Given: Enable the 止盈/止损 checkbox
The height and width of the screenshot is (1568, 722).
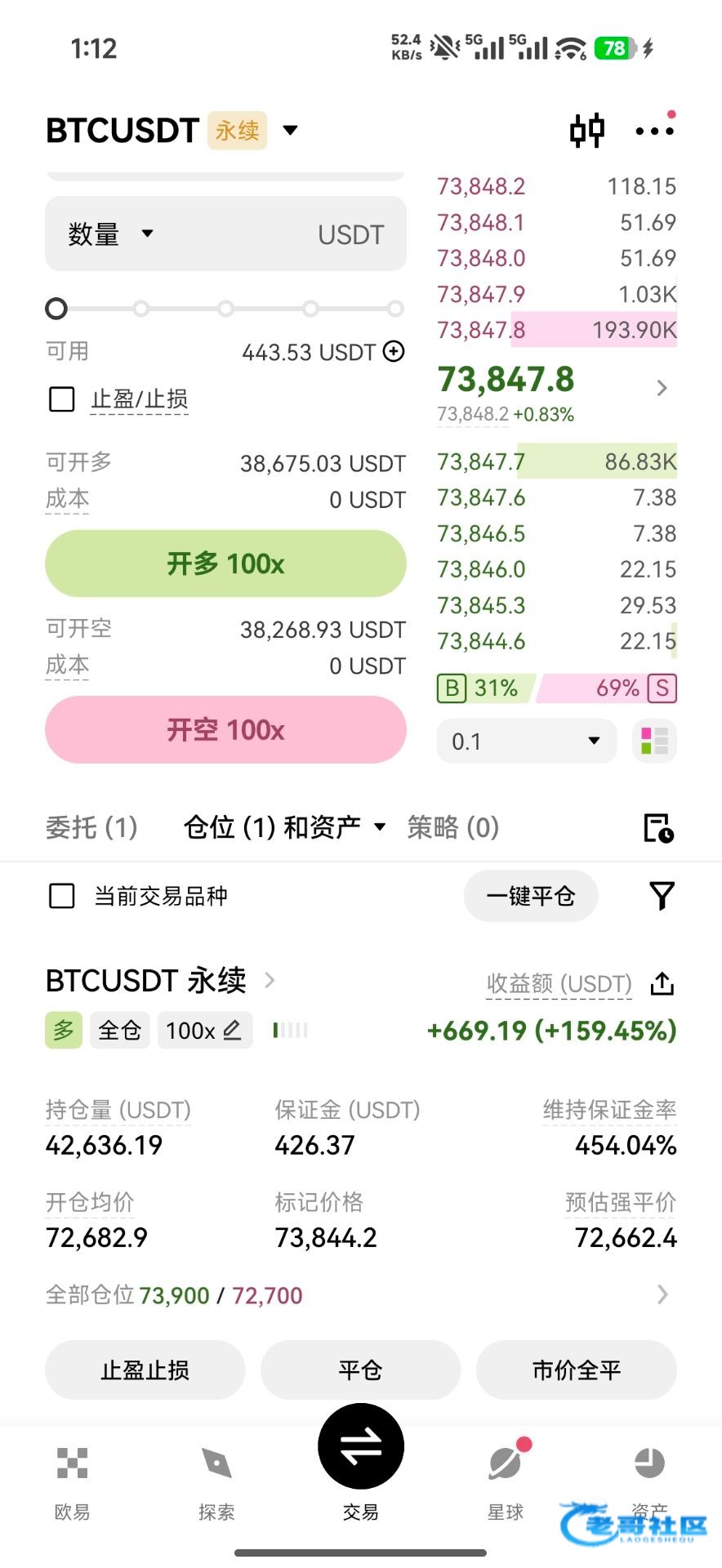Looking at the screenshot, I should tap(62, 399).
